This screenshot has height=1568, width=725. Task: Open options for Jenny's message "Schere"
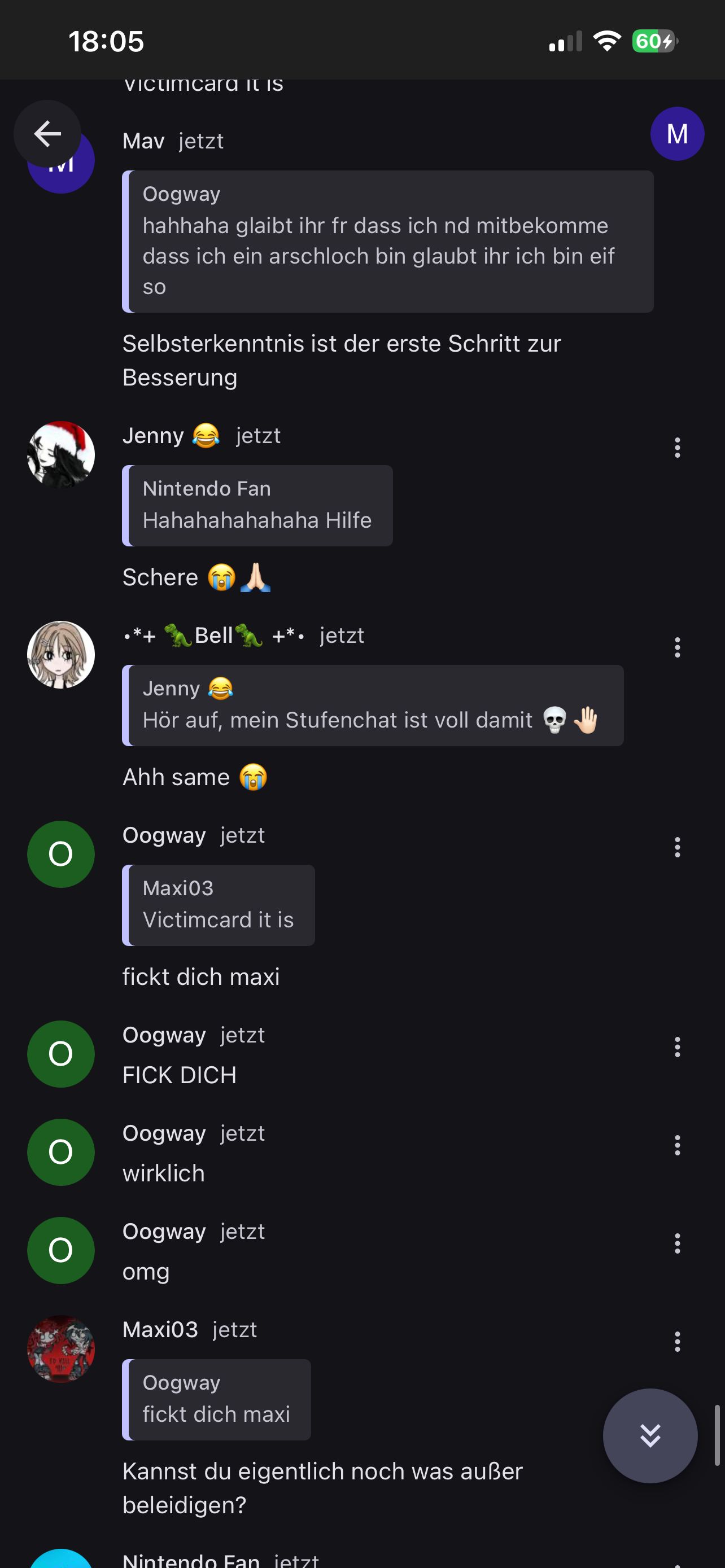pos(677,448)
